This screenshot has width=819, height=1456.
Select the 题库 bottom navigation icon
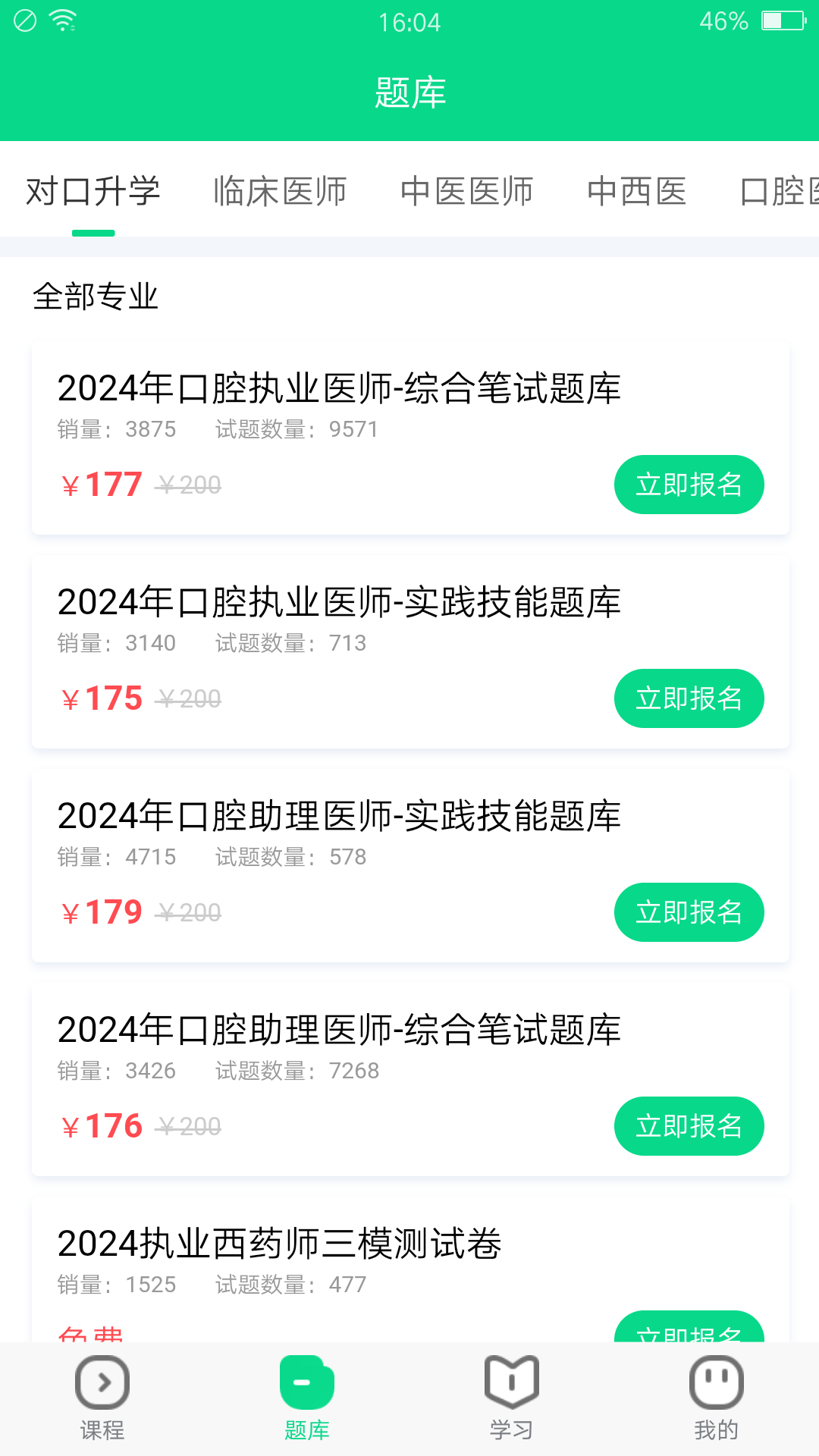[306, 1388]
